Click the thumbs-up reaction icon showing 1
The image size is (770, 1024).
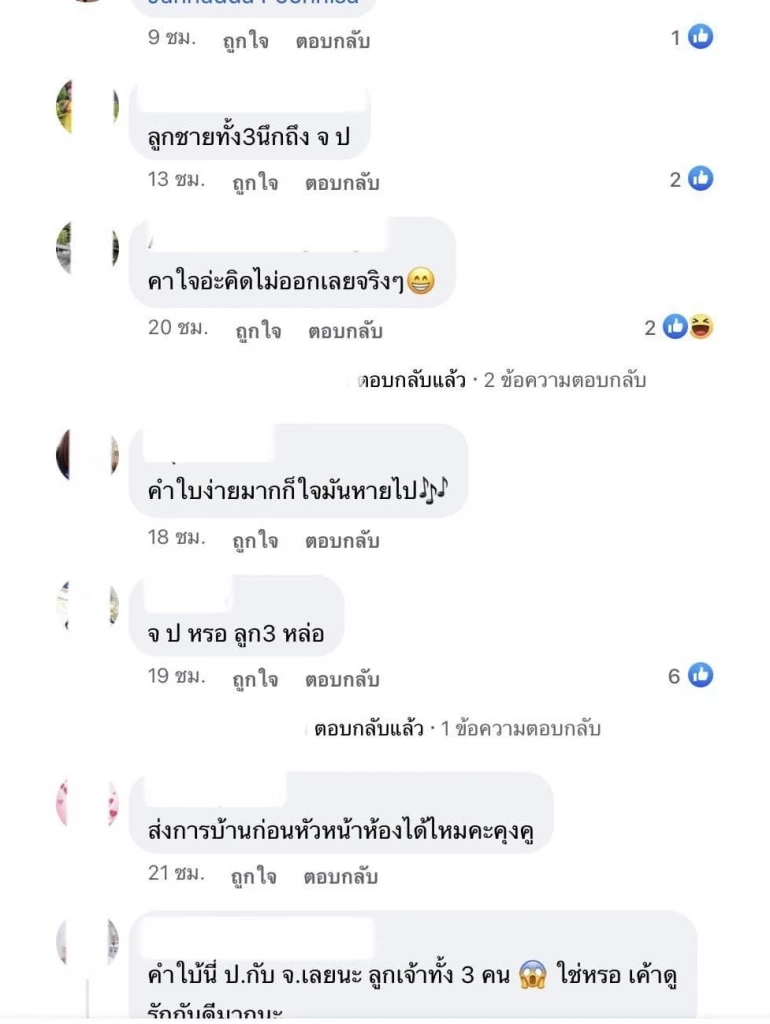701,35
